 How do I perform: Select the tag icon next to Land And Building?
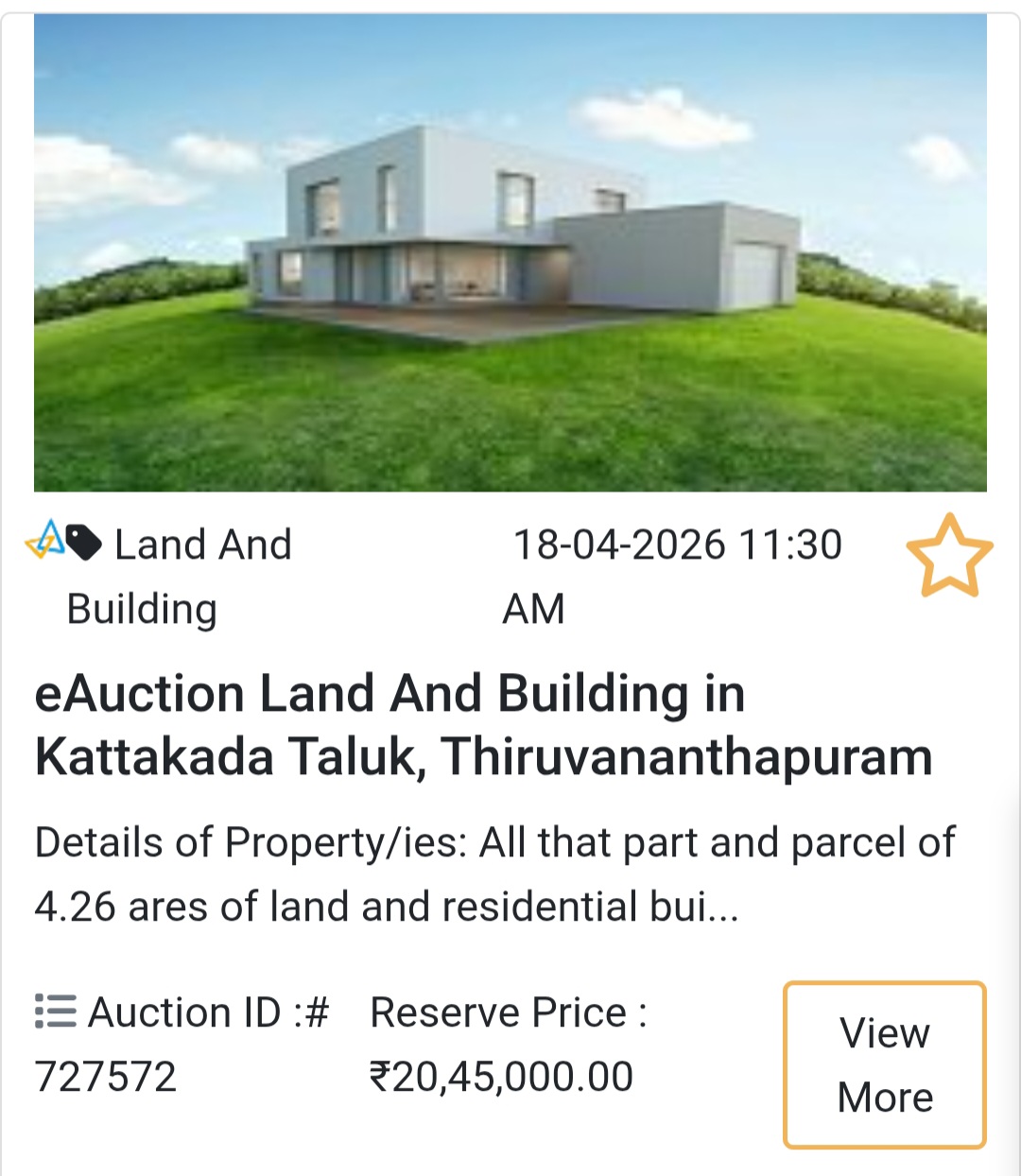point(83,539)
